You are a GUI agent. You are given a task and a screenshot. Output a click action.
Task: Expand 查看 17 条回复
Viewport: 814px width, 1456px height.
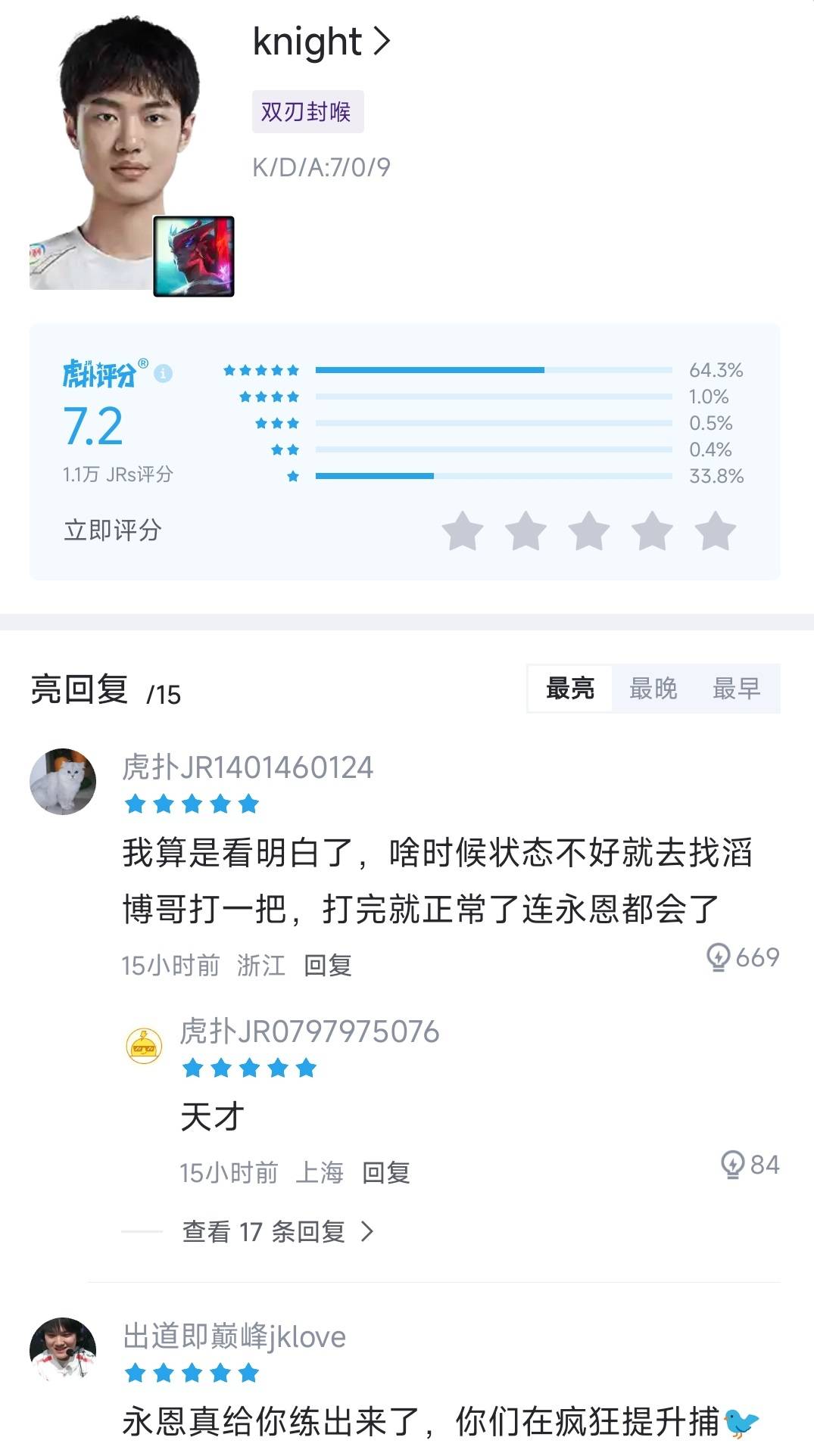[277, 1232]
